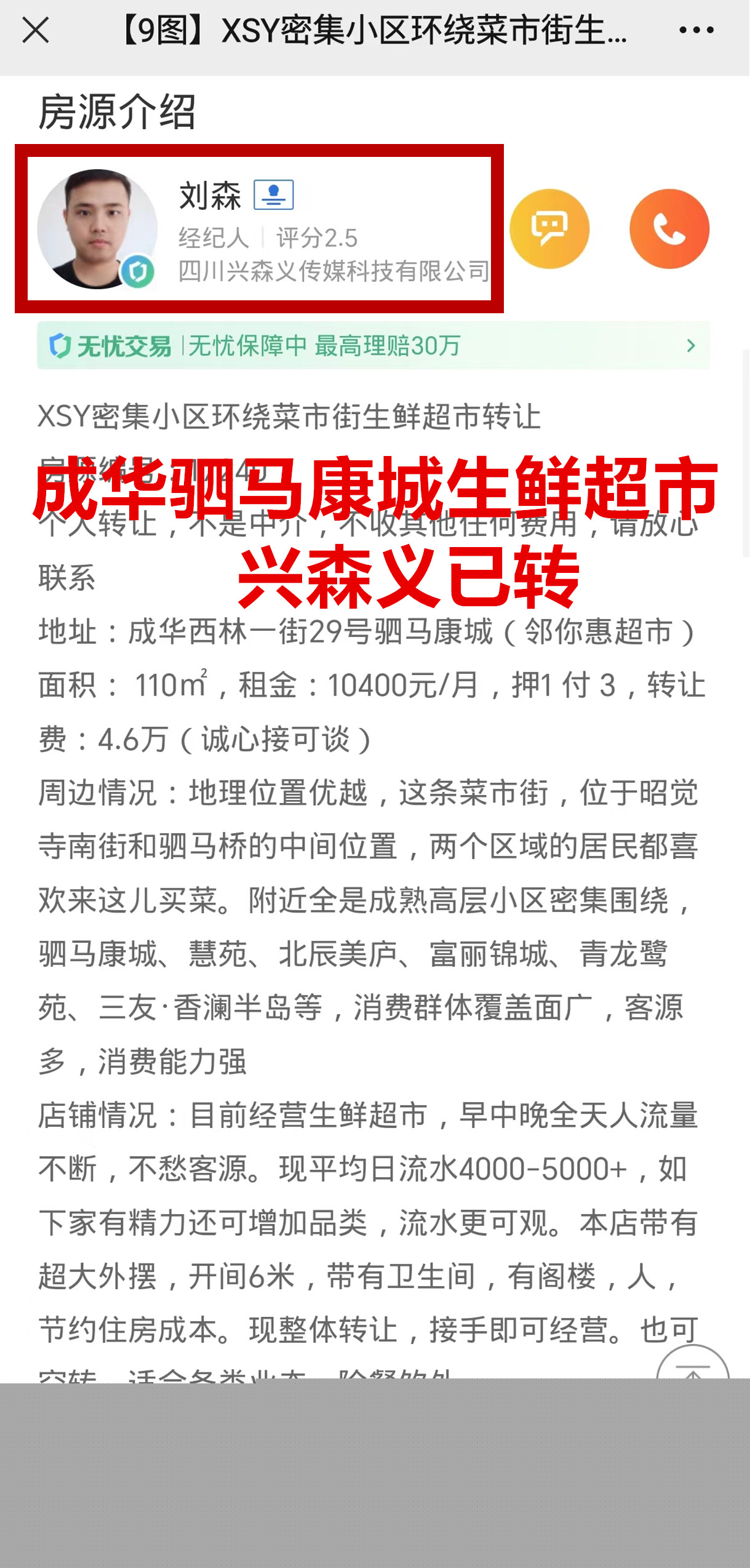Image resolution: width=750 pixels, height=1568 pixels.
Task: Call the agent by phone
Action: pos(669,229)
